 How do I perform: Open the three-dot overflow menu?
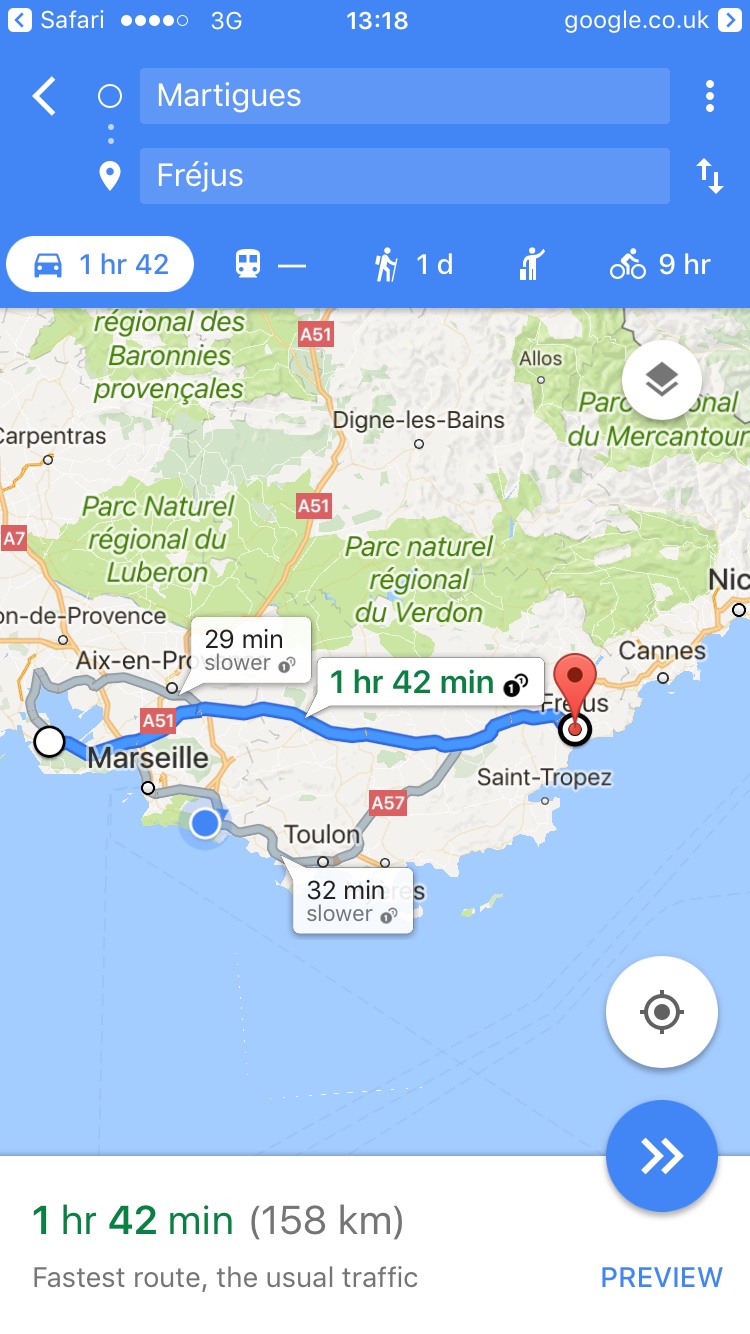tap(709, 96)
